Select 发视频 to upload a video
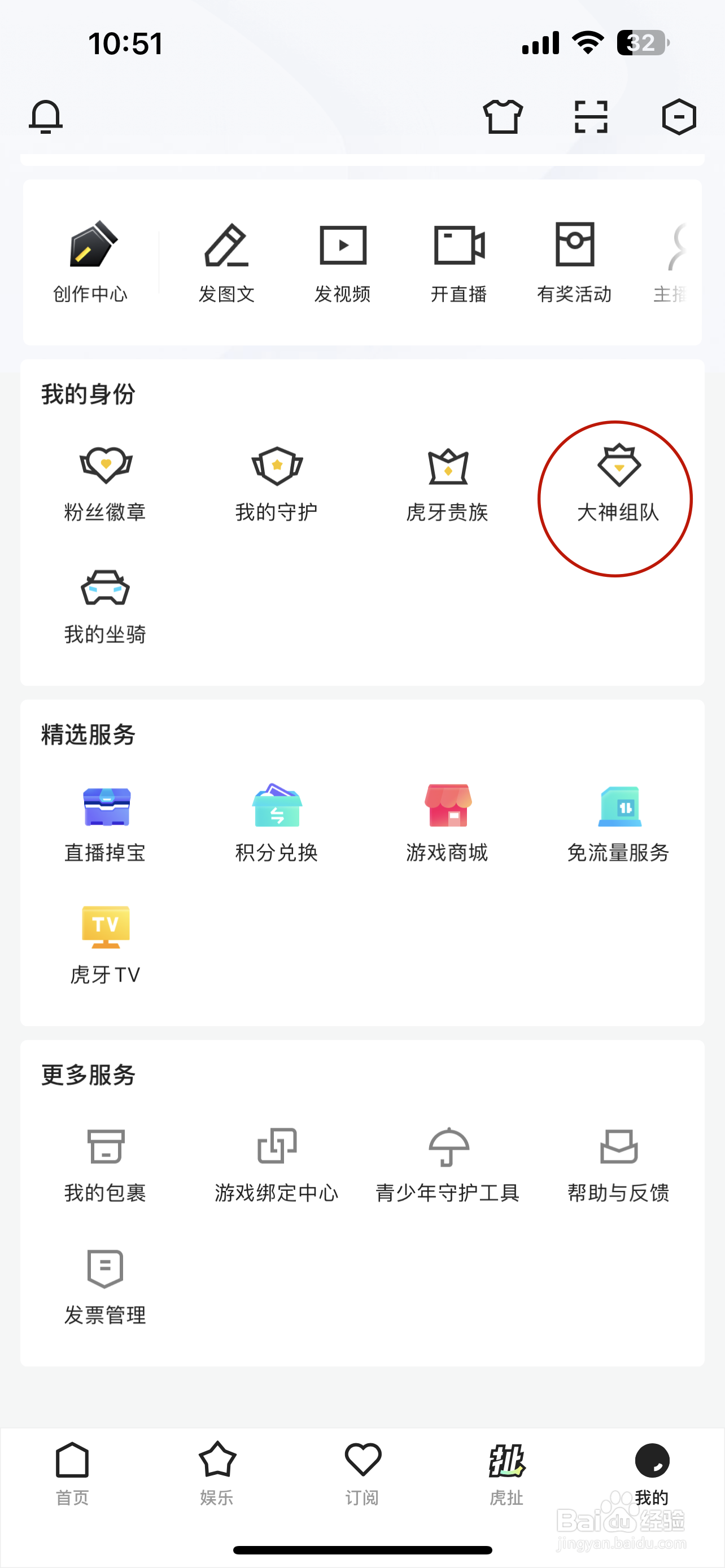The height and width of the screenshot is (1568, 725). 343,263
